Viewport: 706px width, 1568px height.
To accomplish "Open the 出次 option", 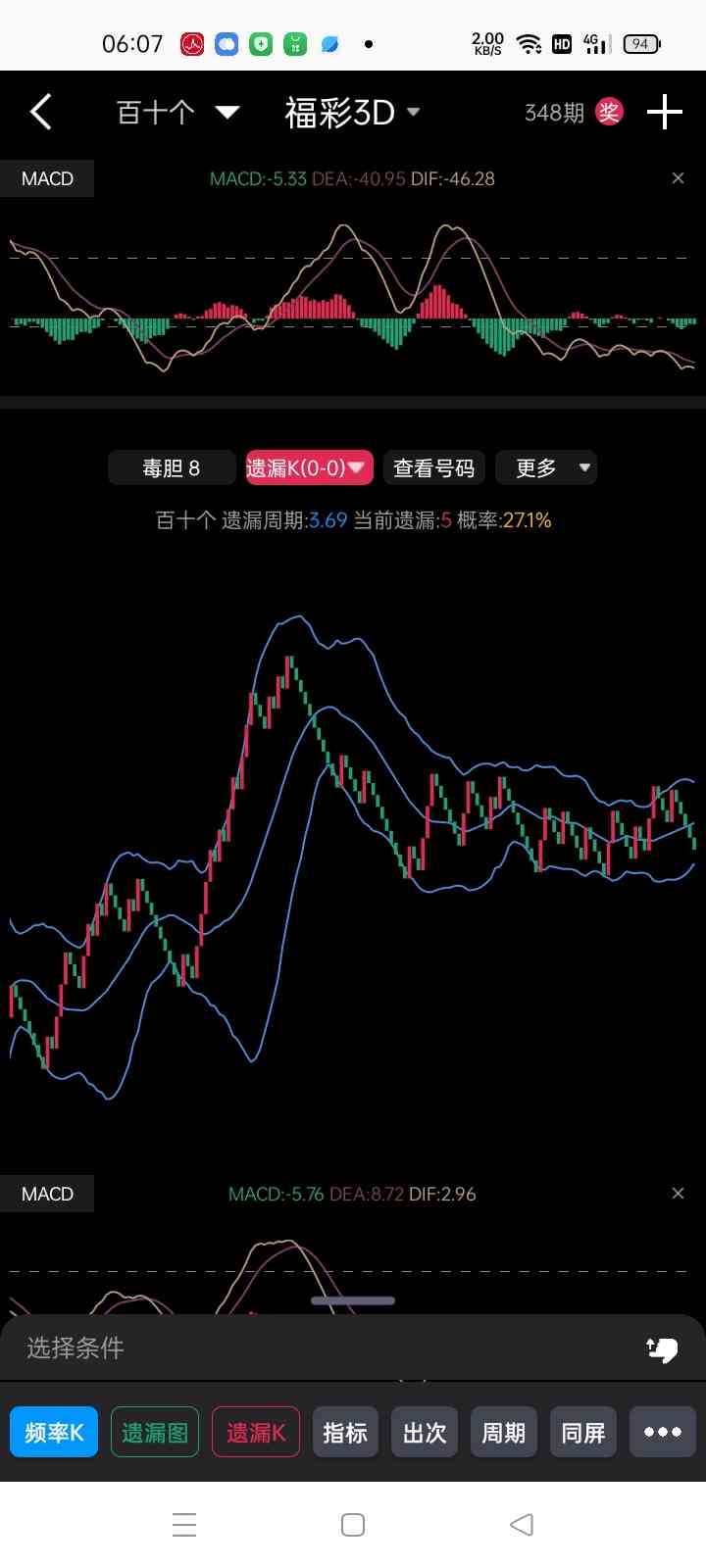I will tap(425, 1433).
